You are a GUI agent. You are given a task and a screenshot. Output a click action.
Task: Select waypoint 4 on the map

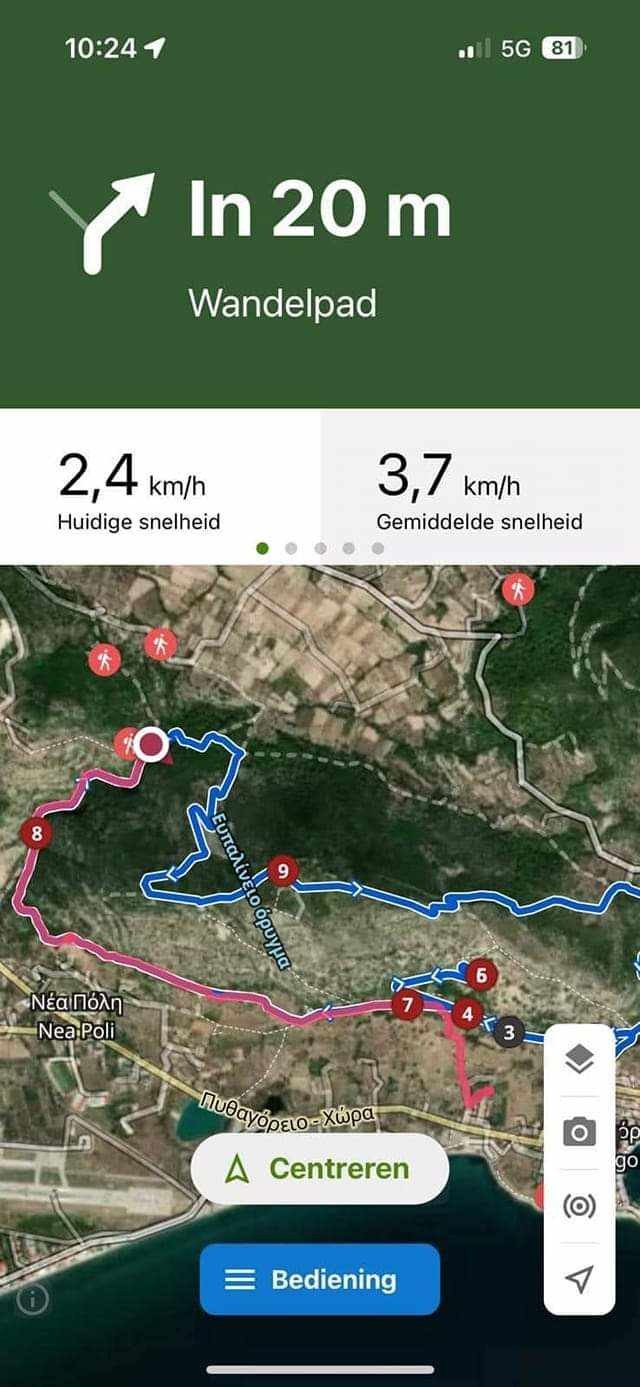pos(466,1013)
